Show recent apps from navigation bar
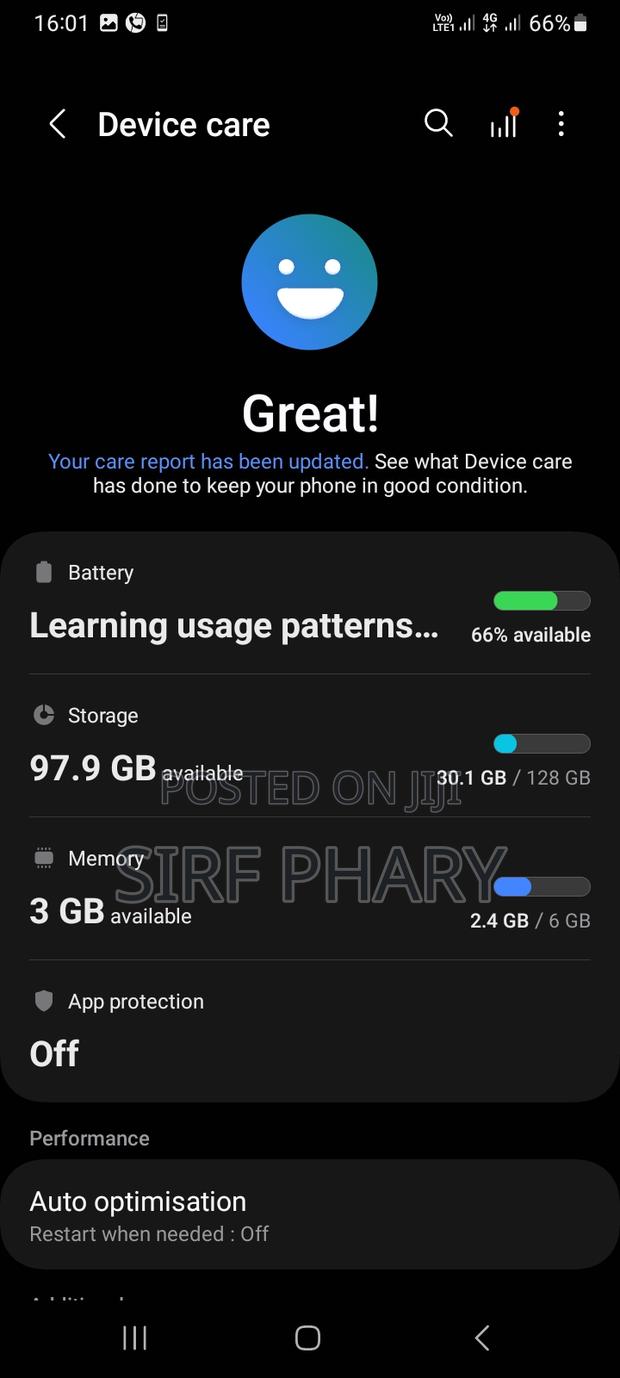This screenshot has width=620, height=1378. [x=134, y=1338]
